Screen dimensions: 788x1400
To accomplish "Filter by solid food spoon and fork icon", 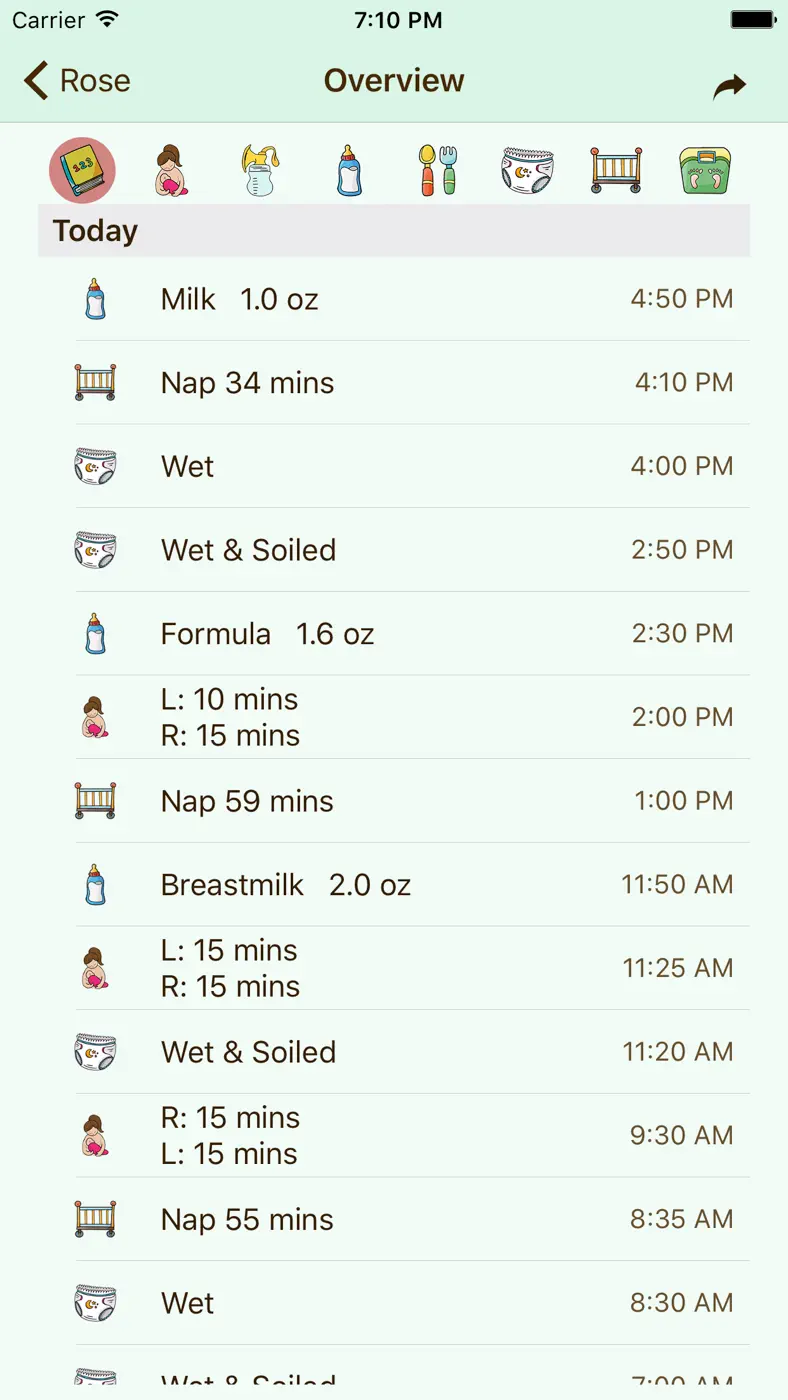I will [437, 170].
